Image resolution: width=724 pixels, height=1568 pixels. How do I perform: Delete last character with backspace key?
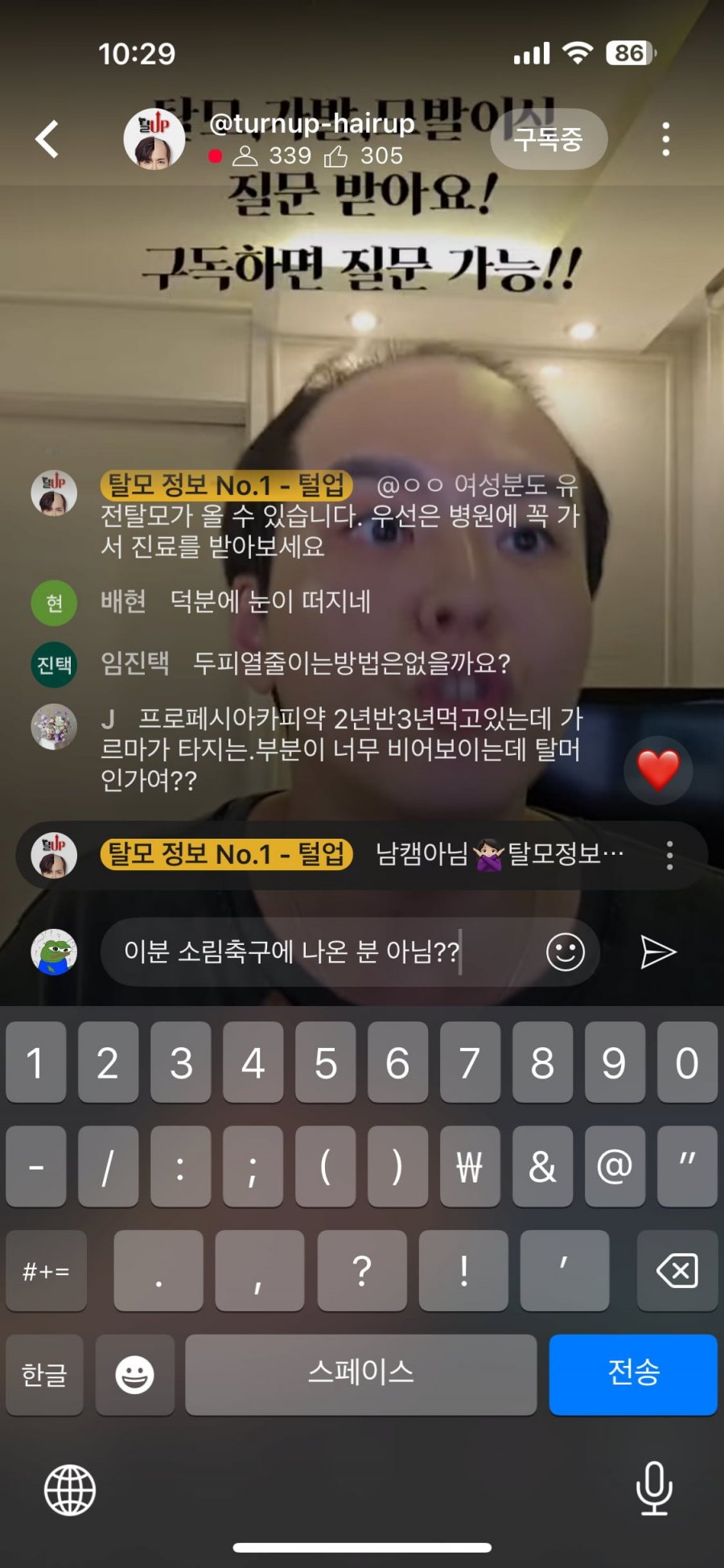coord(677,1271)
